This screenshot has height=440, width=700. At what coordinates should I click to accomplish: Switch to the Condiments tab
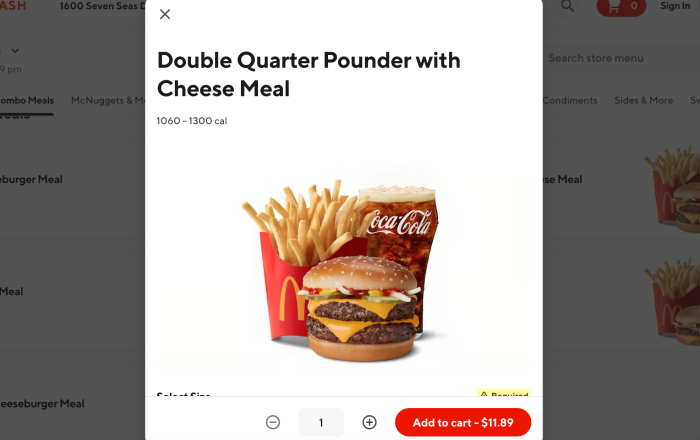pyautogui.click(x=571, y=100)
